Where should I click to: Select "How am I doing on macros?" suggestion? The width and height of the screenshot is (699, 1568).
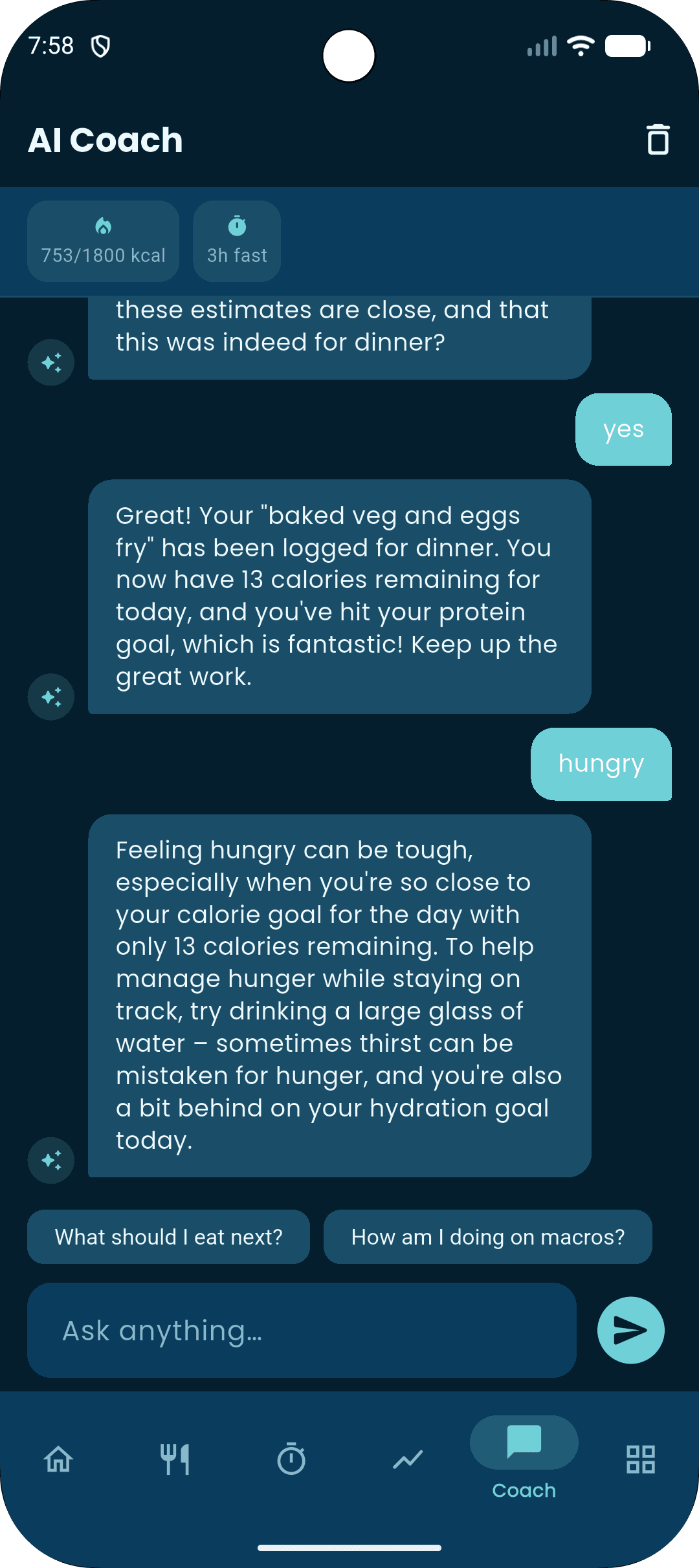click(x=488, y=1237)
